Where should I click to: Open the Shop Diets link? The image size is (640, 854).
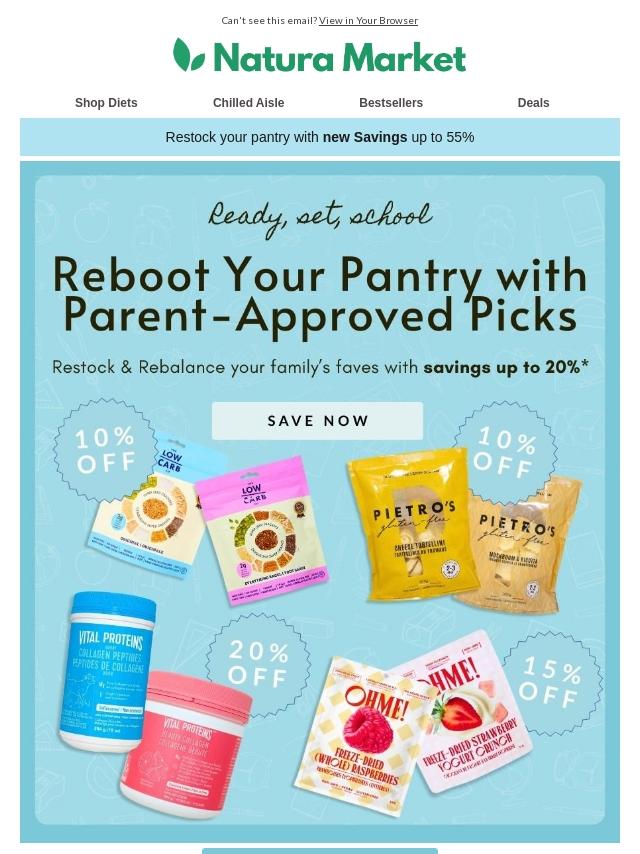[x=106, y=103]
